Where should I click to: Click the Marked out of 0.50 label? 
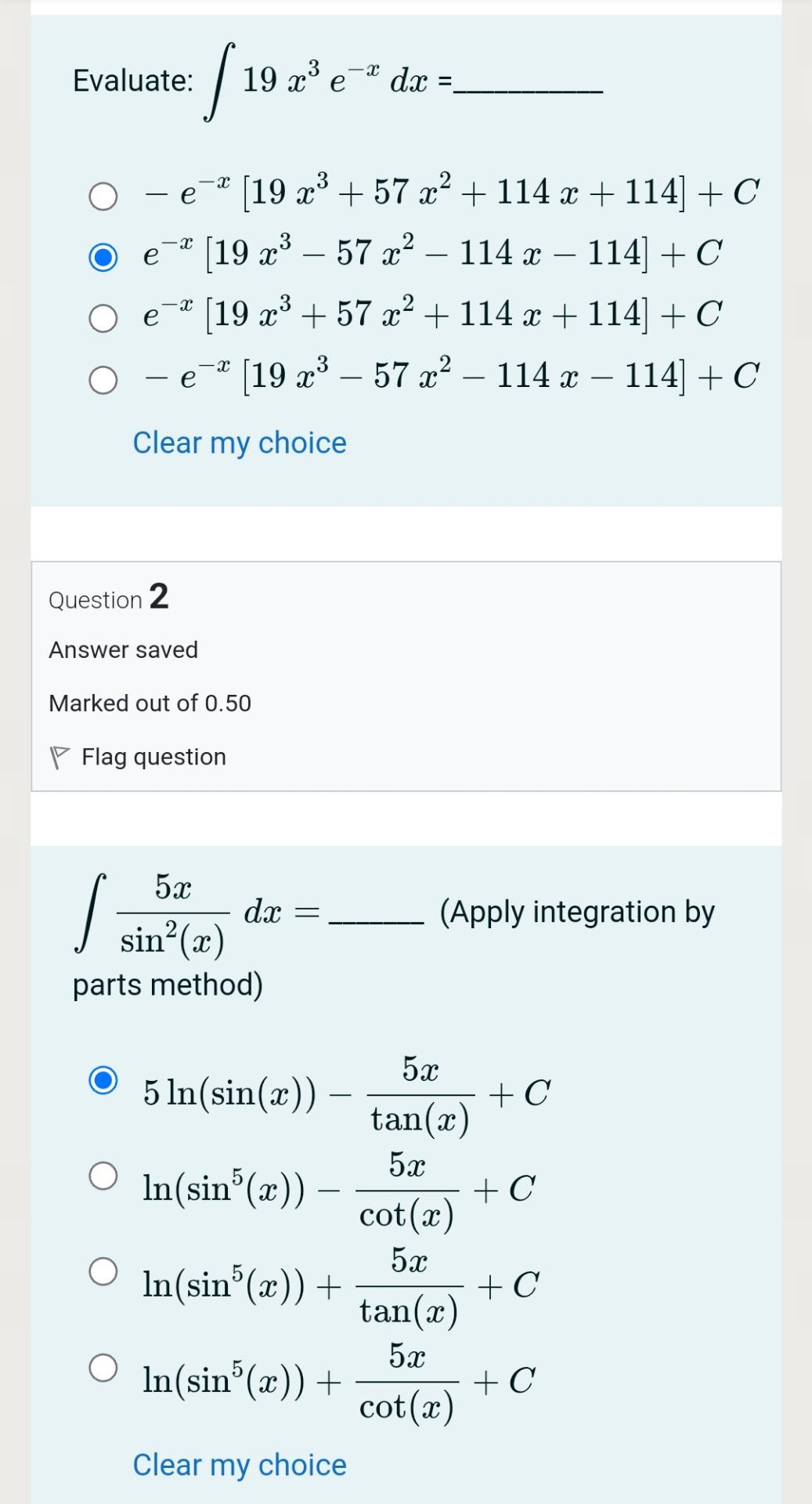click(x=150, y=703)
